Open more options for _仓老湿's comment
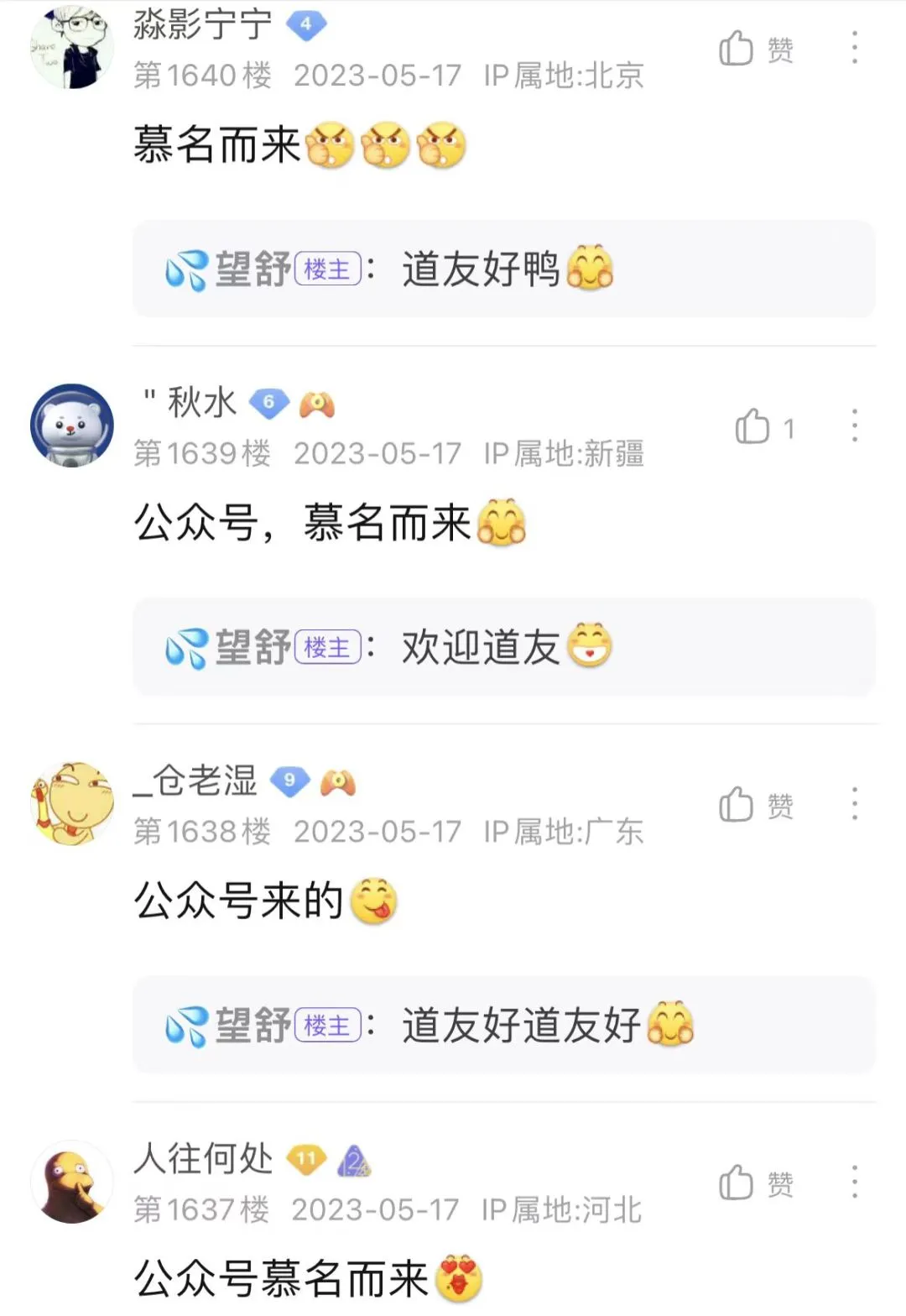The width and height of the screenshot is (906, 1316). tap(854, 804)
